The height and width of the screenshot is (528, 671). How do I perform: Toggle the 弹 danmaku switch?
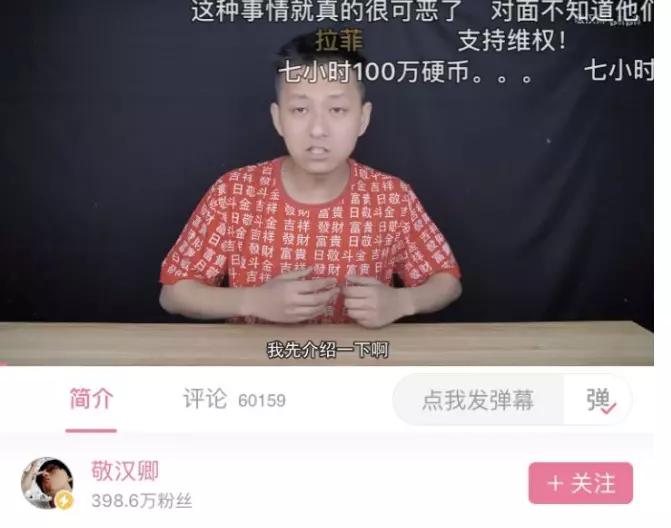click(601, 400)
